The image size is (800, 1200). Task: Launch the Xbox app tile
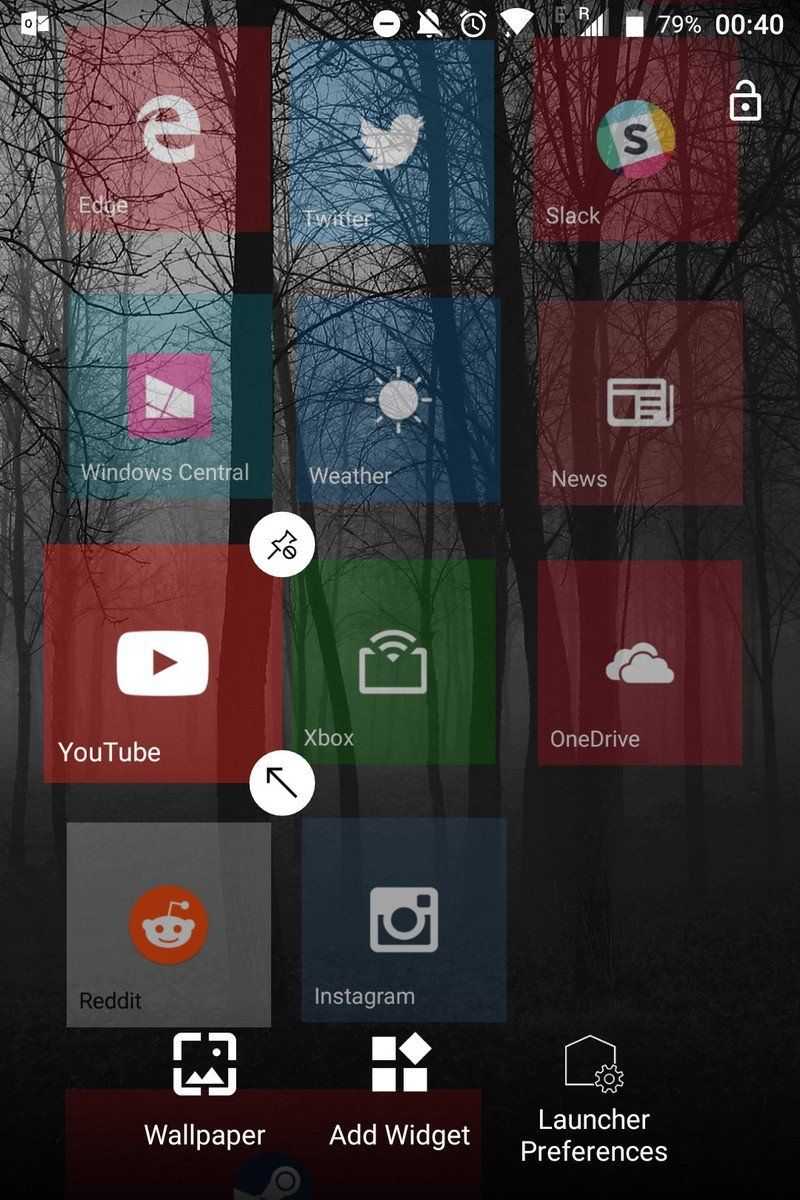(x=397, y=660)
